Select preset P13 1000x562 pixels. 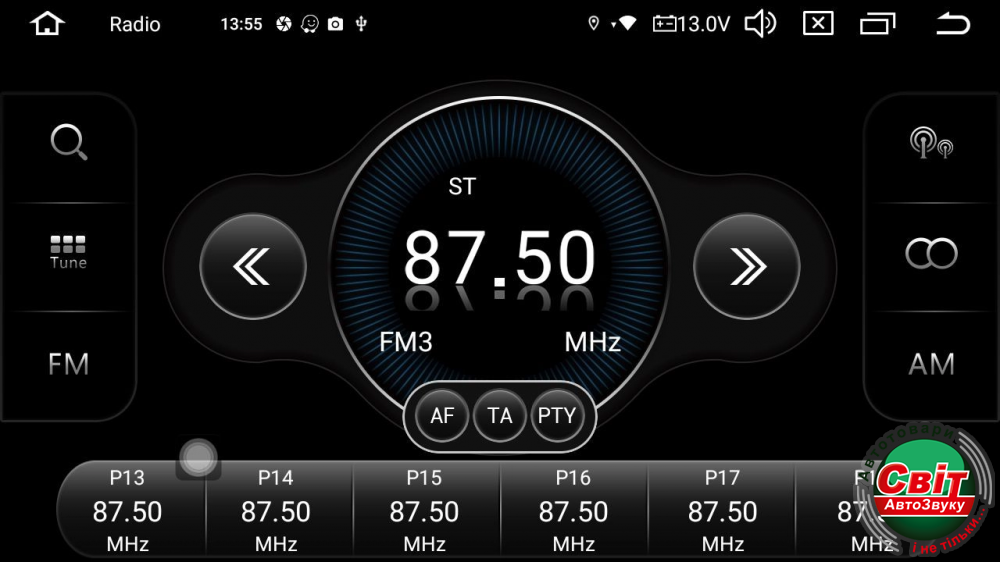click(x=128, y=511)
